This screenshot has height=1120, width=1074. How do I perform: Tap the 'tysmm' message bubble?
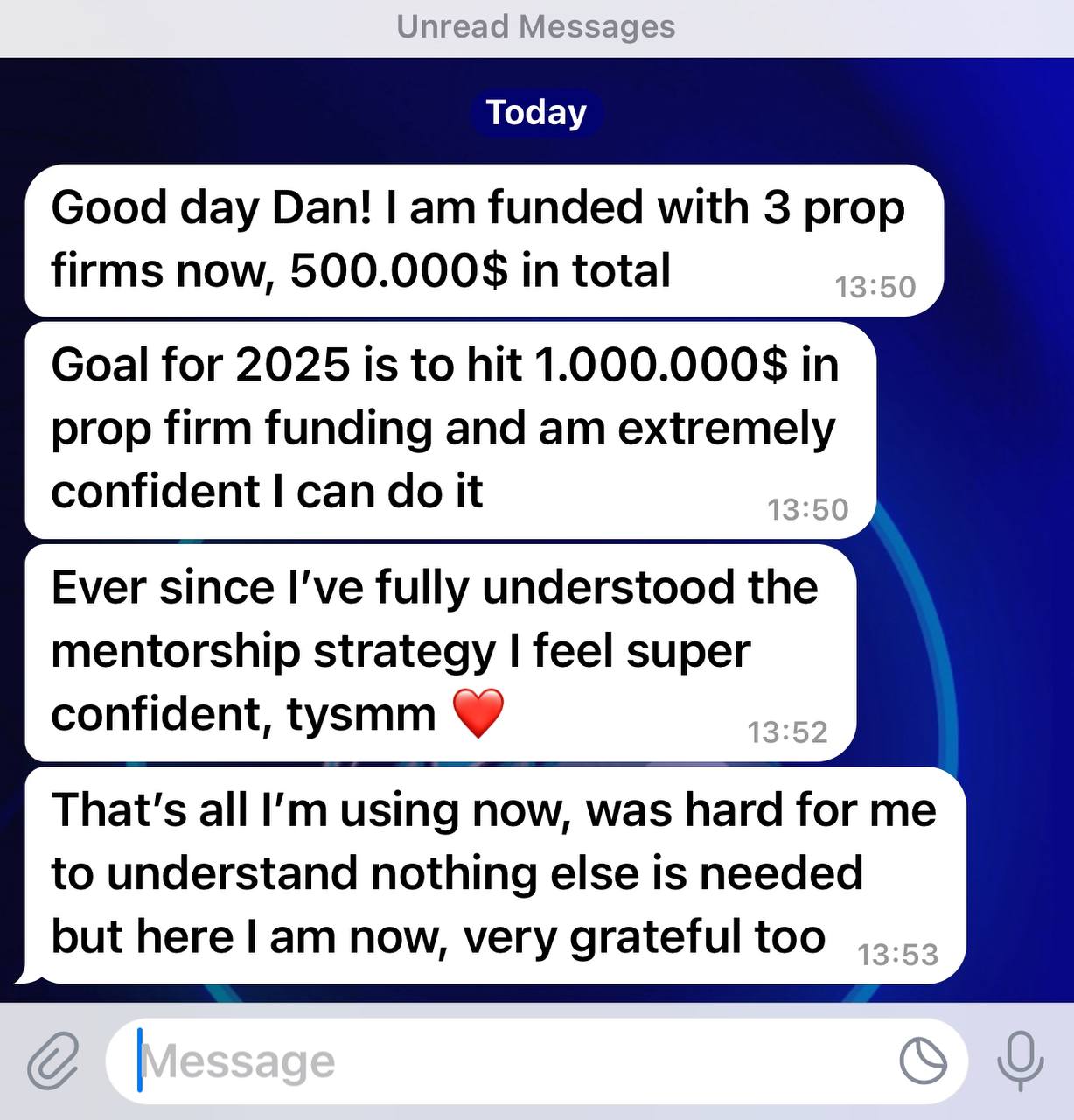pyautogui.click(x=437, y=652)
